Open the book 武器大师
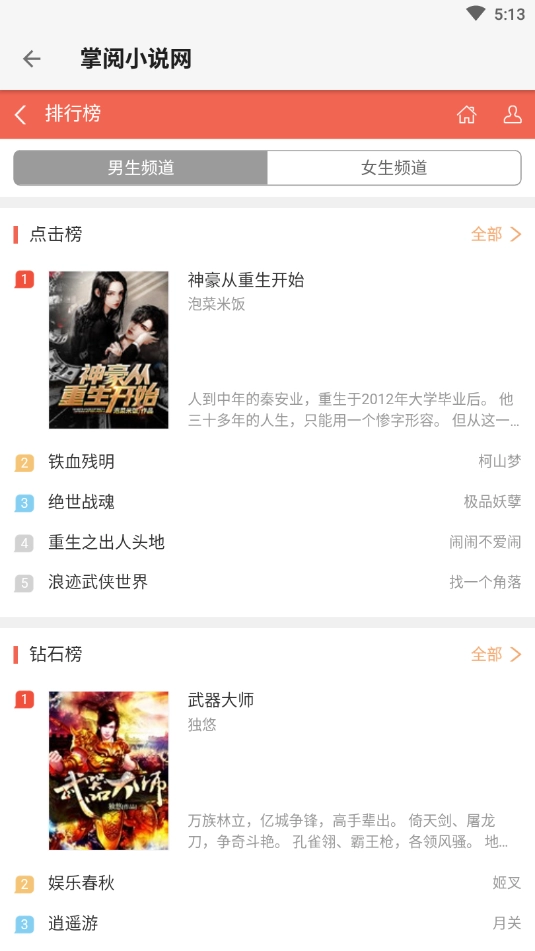The width and height of the screenshot is (535, 951). (268, 770)
